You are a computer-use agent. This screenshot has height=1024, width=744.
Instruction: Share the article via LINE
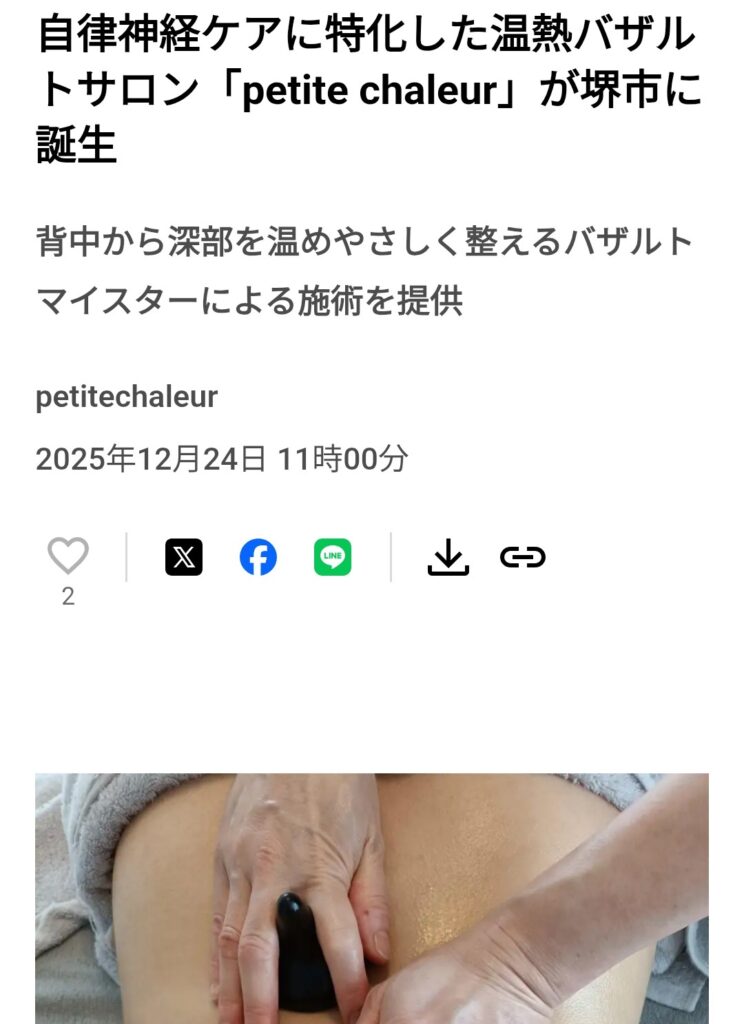[333, 557]
